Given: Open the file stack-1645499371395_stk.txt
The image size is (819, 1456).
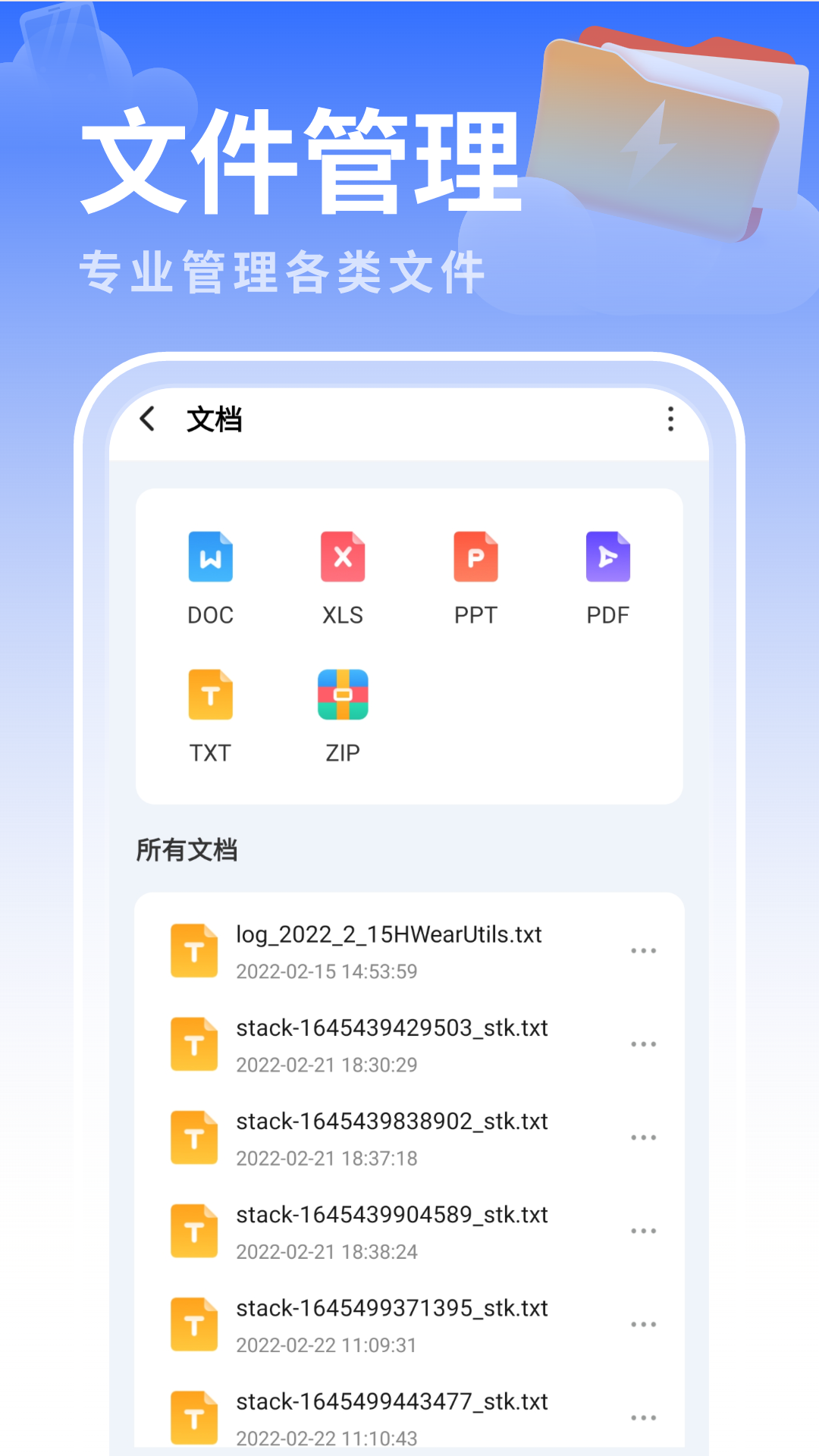Looking at the screenshot, I should [391, 1309].
